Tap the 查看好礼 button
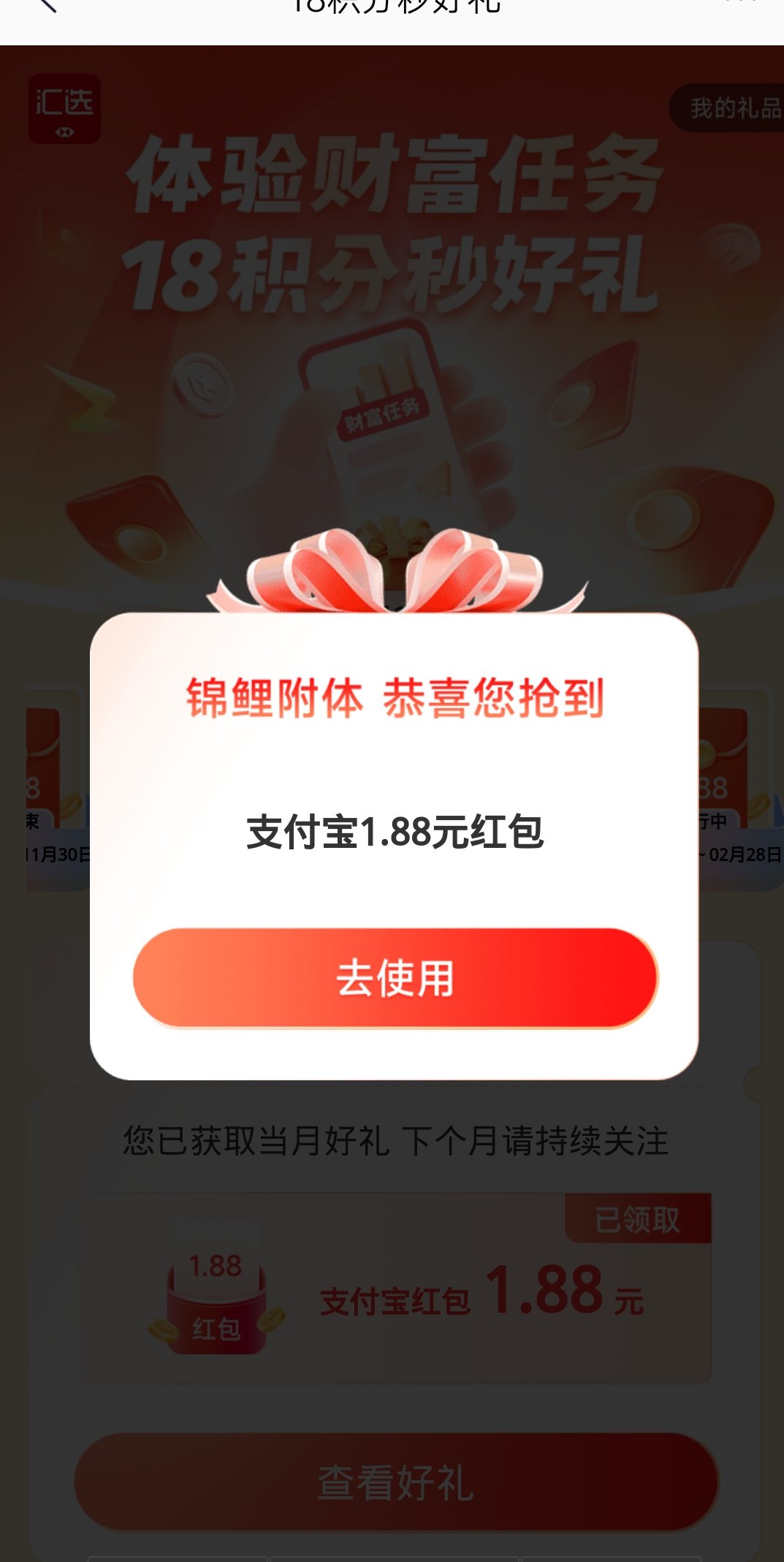 [x=395, y=1482]
